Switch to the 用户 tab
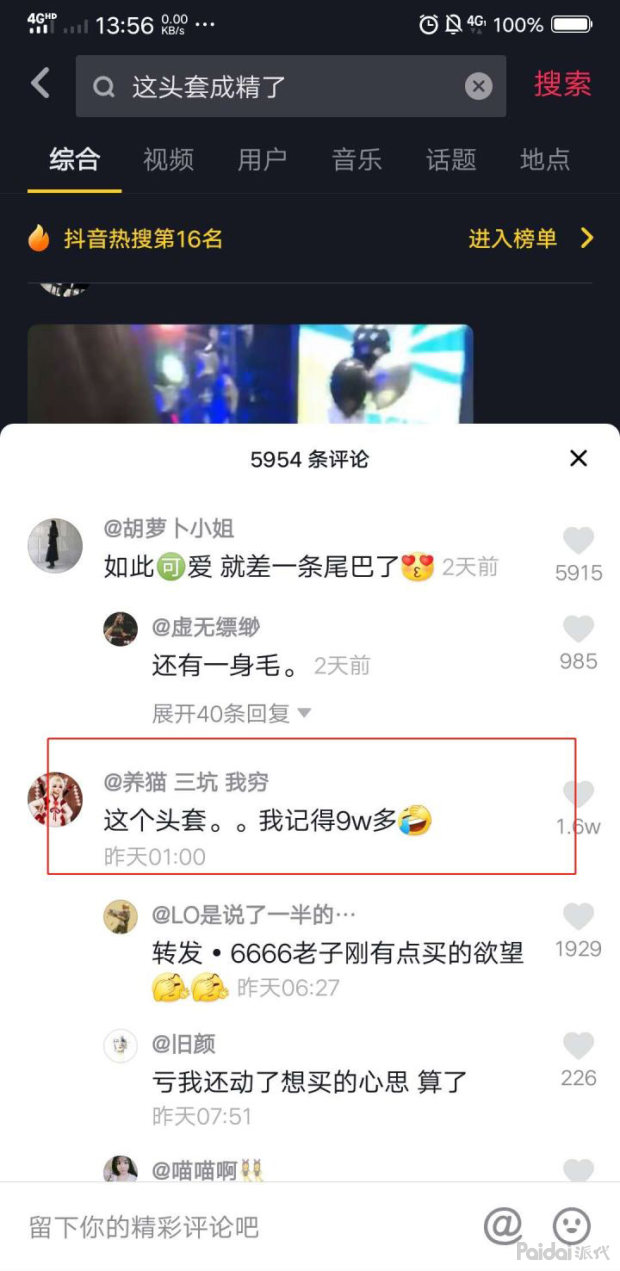Image resolution: width=620 pixels, height=1271 pixels. click(262, 159)
